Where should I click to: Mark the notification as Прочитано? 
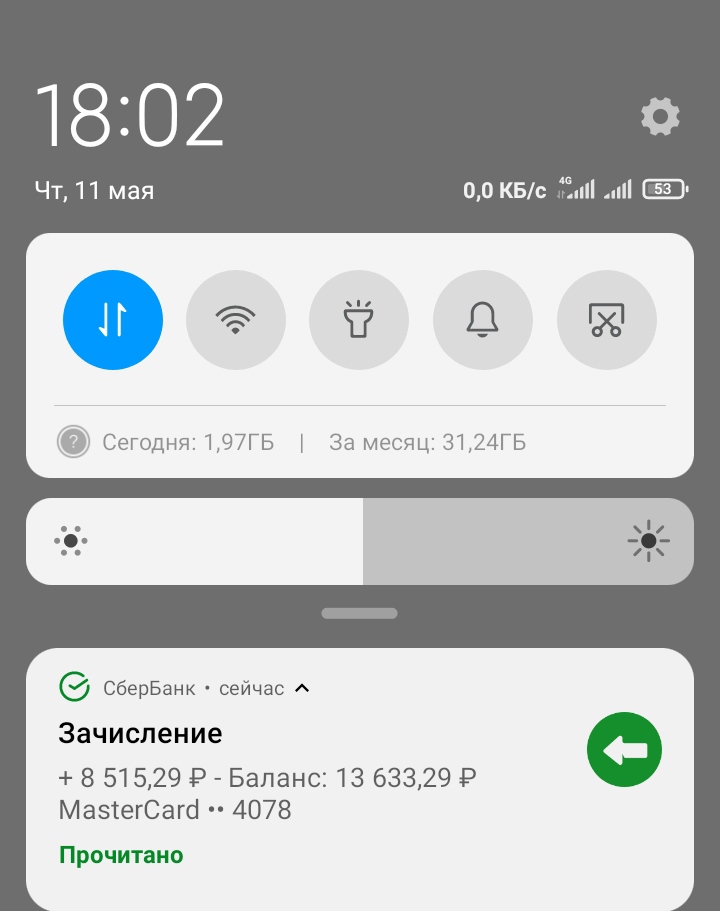click(121, 855)
